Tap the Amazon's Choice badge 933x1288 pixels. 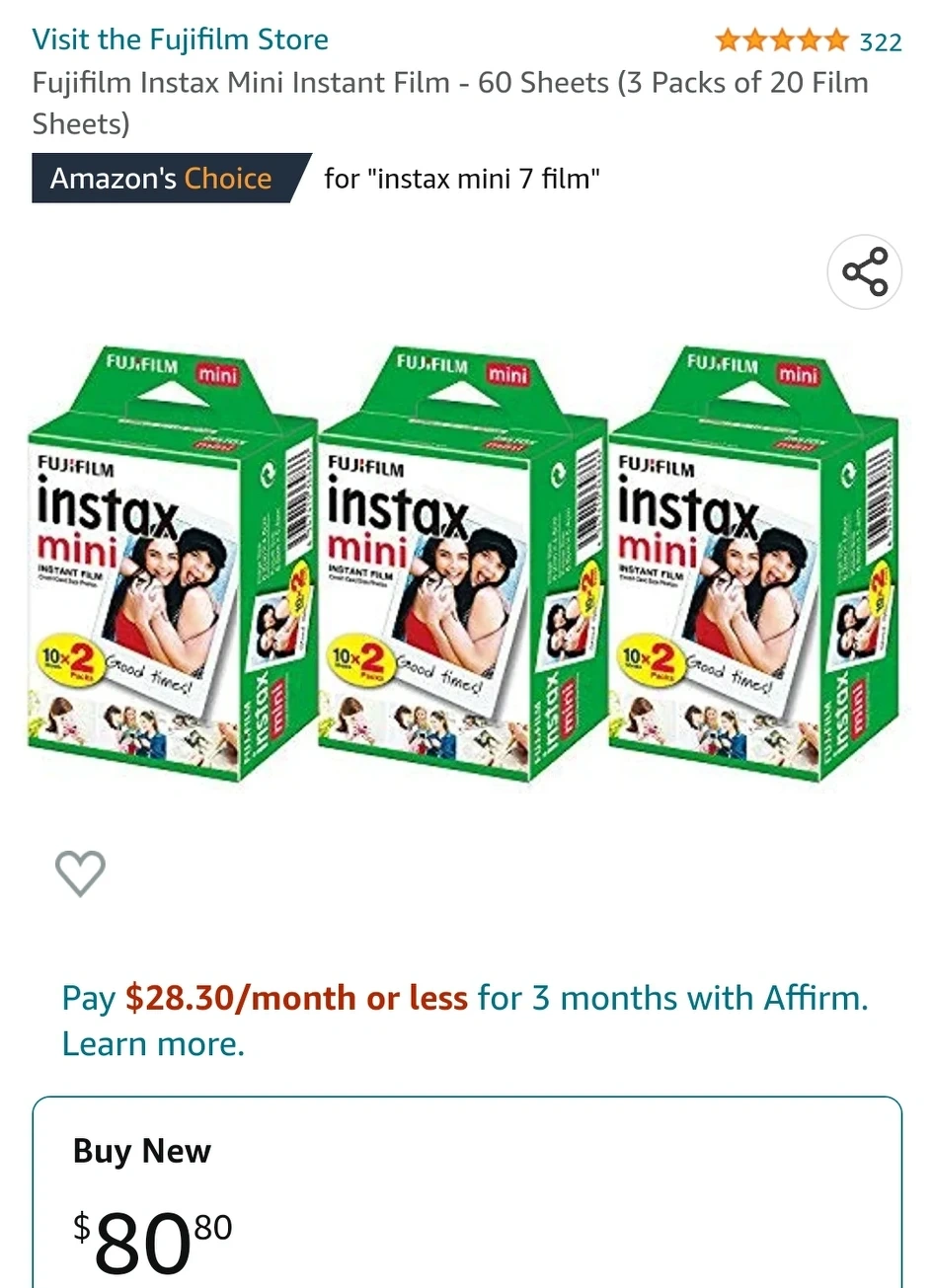click(163, 179)
